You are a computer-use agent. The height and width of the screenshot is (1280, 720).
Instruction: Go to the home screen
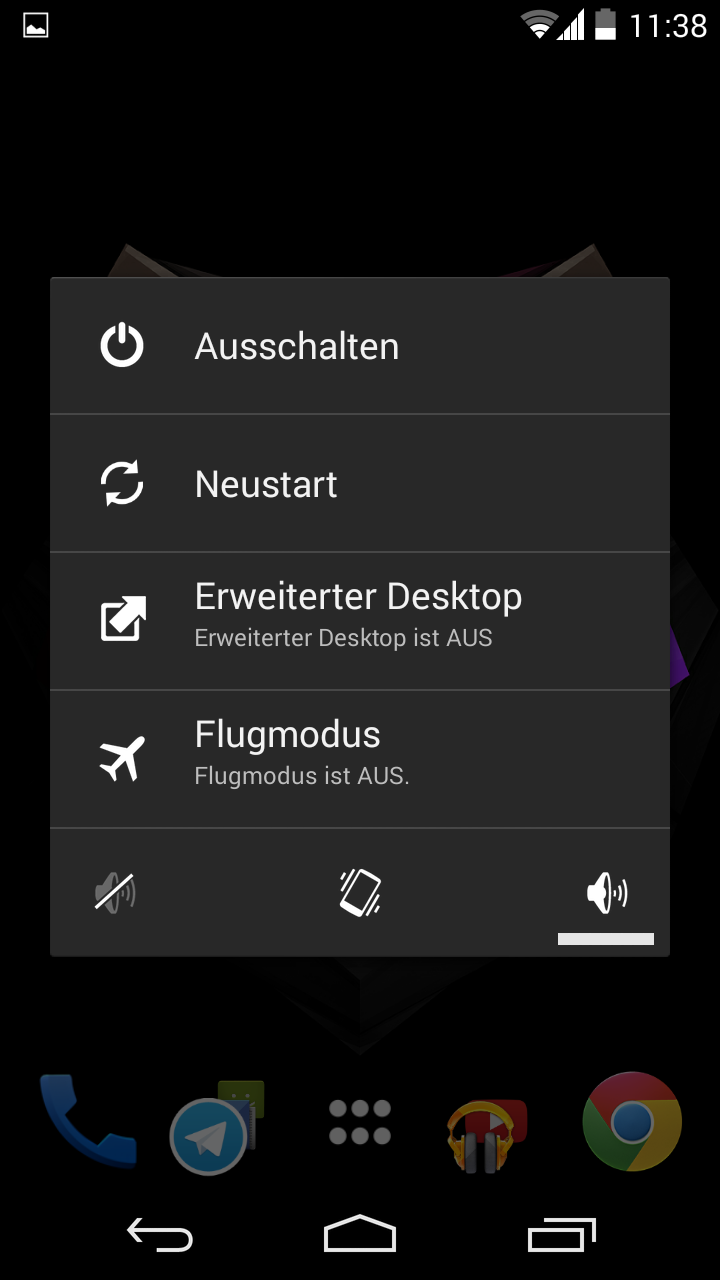pyautogui.click(x=360, y=1236)
